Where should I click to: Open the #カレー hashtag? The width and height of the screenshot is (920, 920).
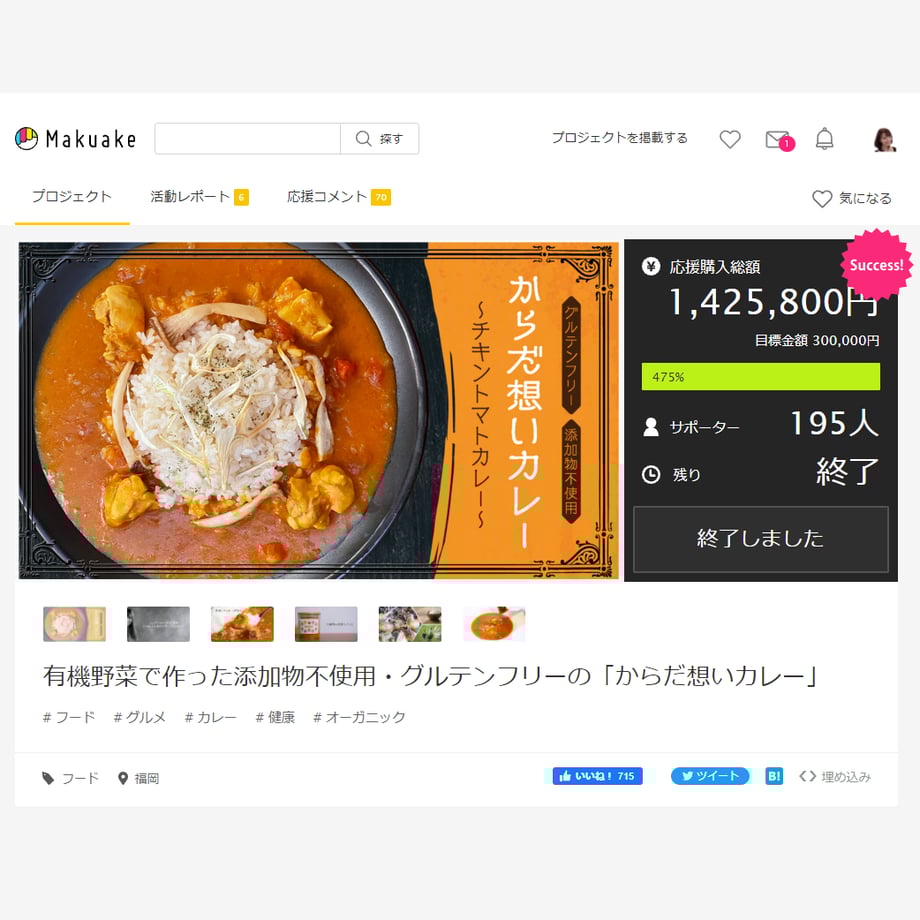pyautogui.click(x=210, y=717)
